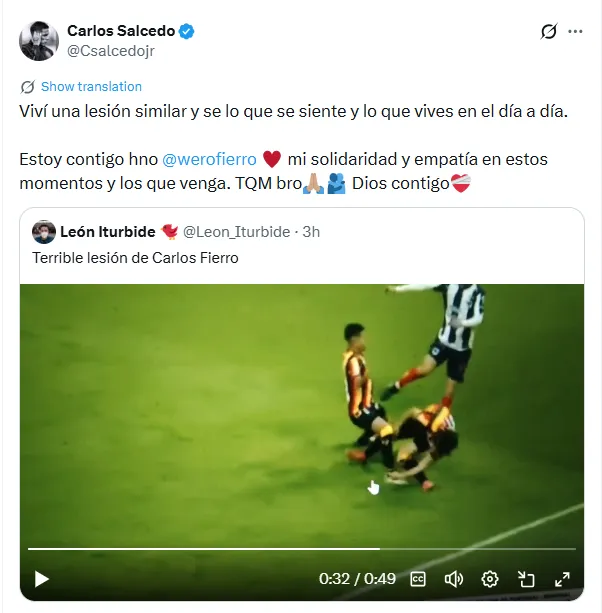602x613 pixels.
Task: Tap Show translation
Action: pyautogui.click(x=91, y=86)
